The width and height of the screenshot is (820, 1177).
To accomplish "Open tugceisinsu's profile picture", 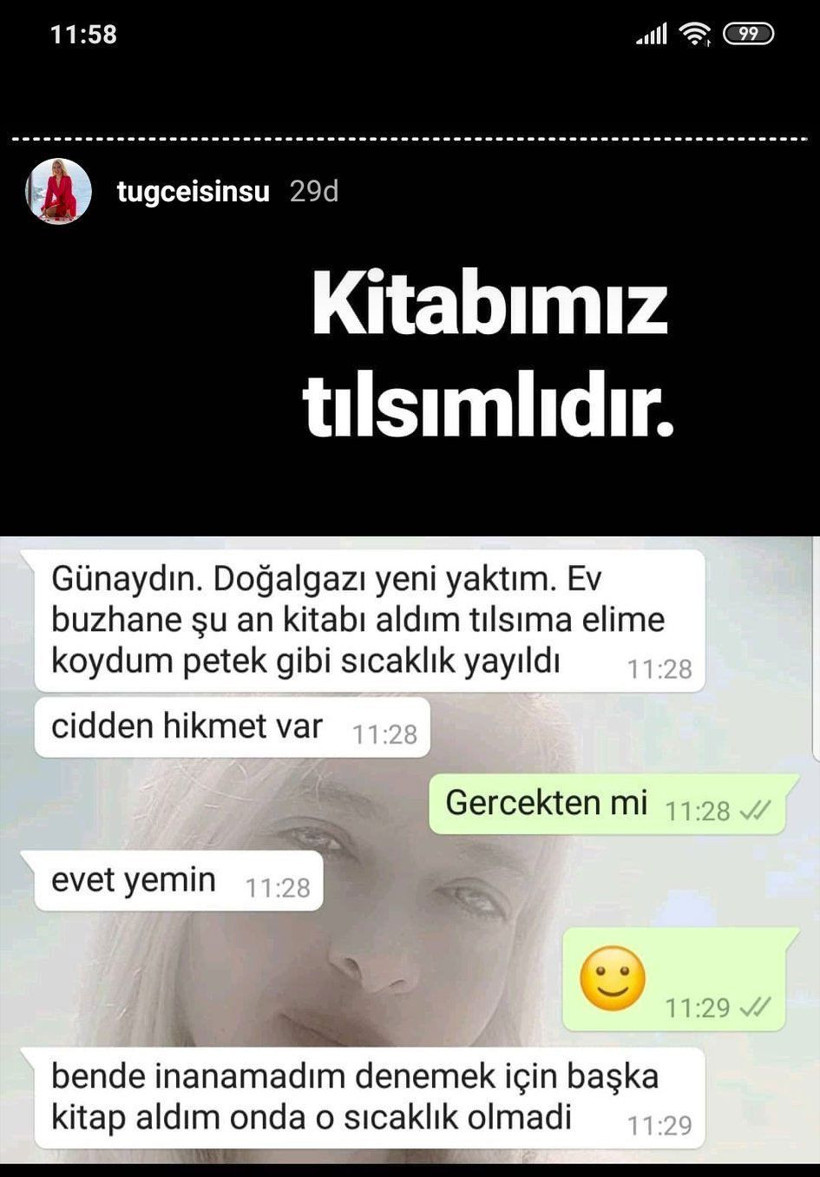I will tap(57, 190).
